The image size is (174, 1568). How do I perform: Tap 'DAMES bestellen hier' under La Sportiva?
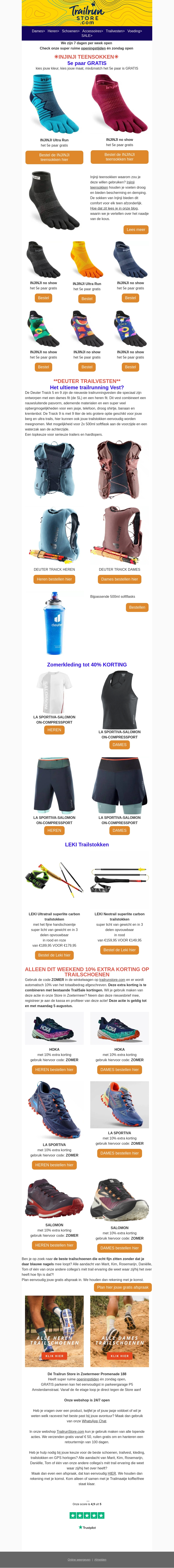(119, 1153)
